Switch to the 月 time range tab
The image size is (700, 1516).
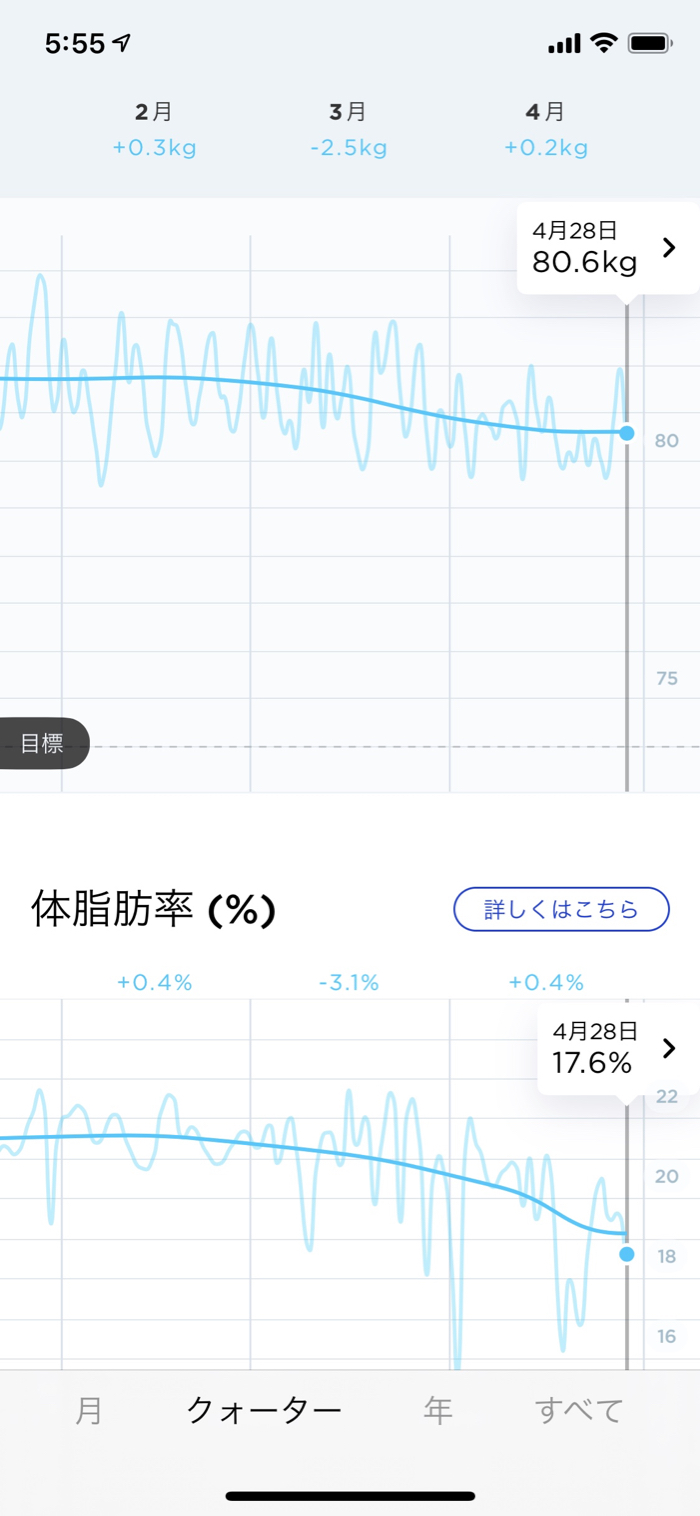[89, 1410]
